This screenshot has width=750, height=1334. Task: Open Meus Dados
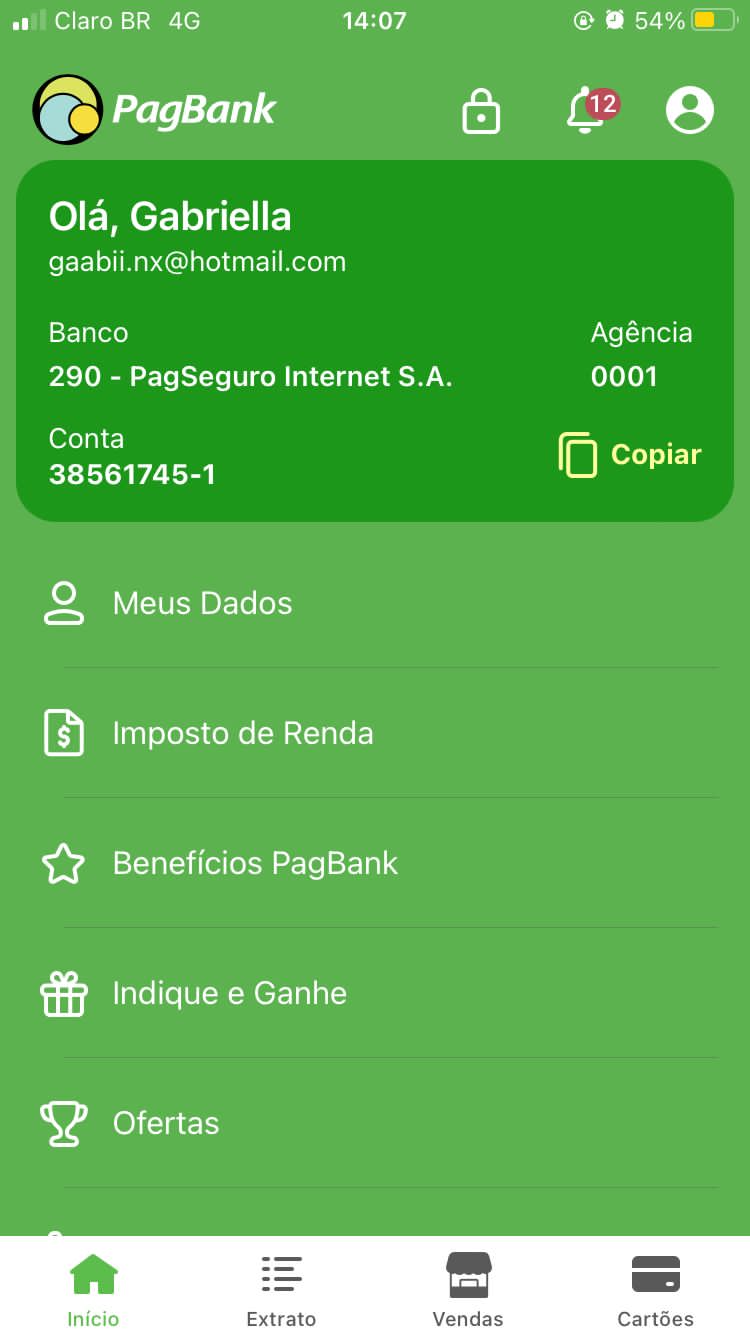[x=202, y=603]
